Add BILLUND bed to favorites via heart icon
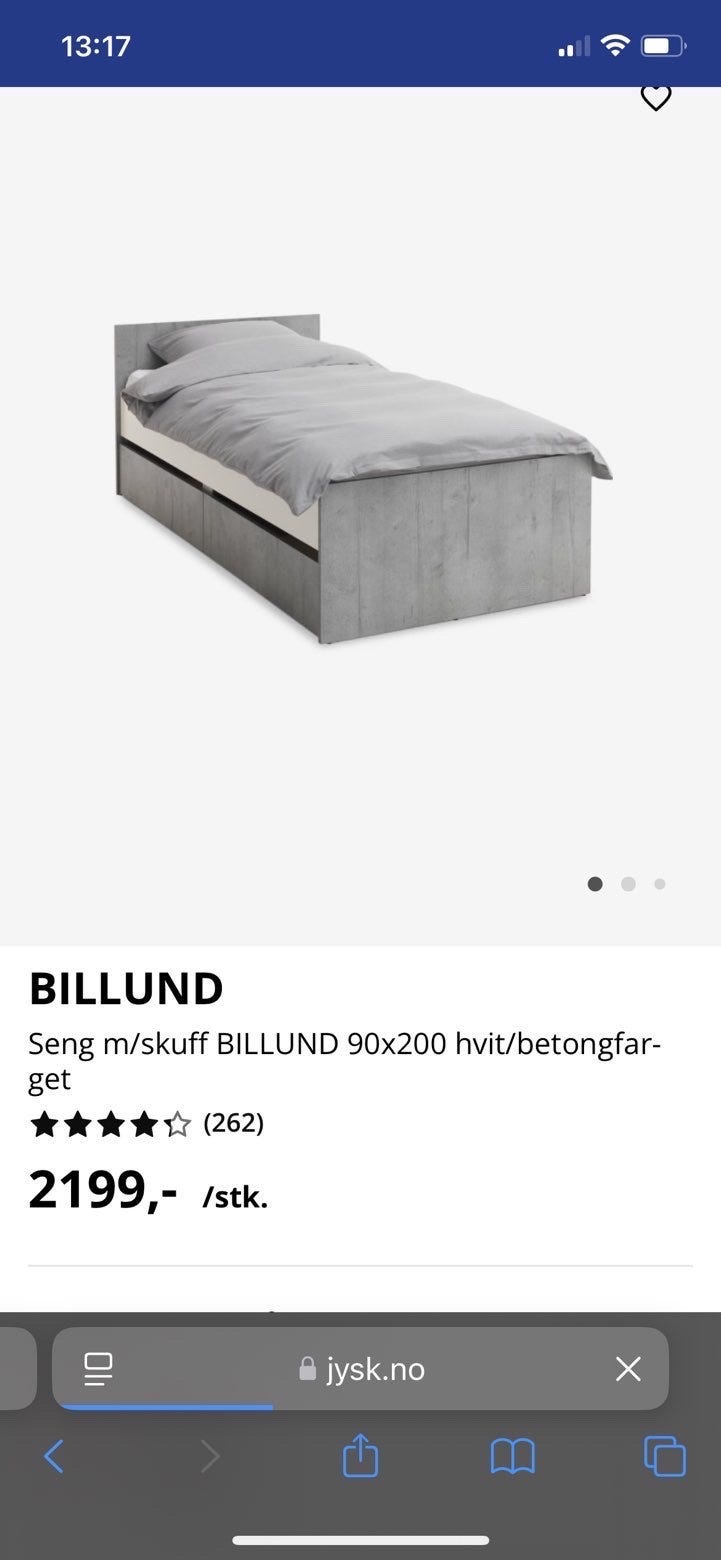 click(x=656, y=97)
